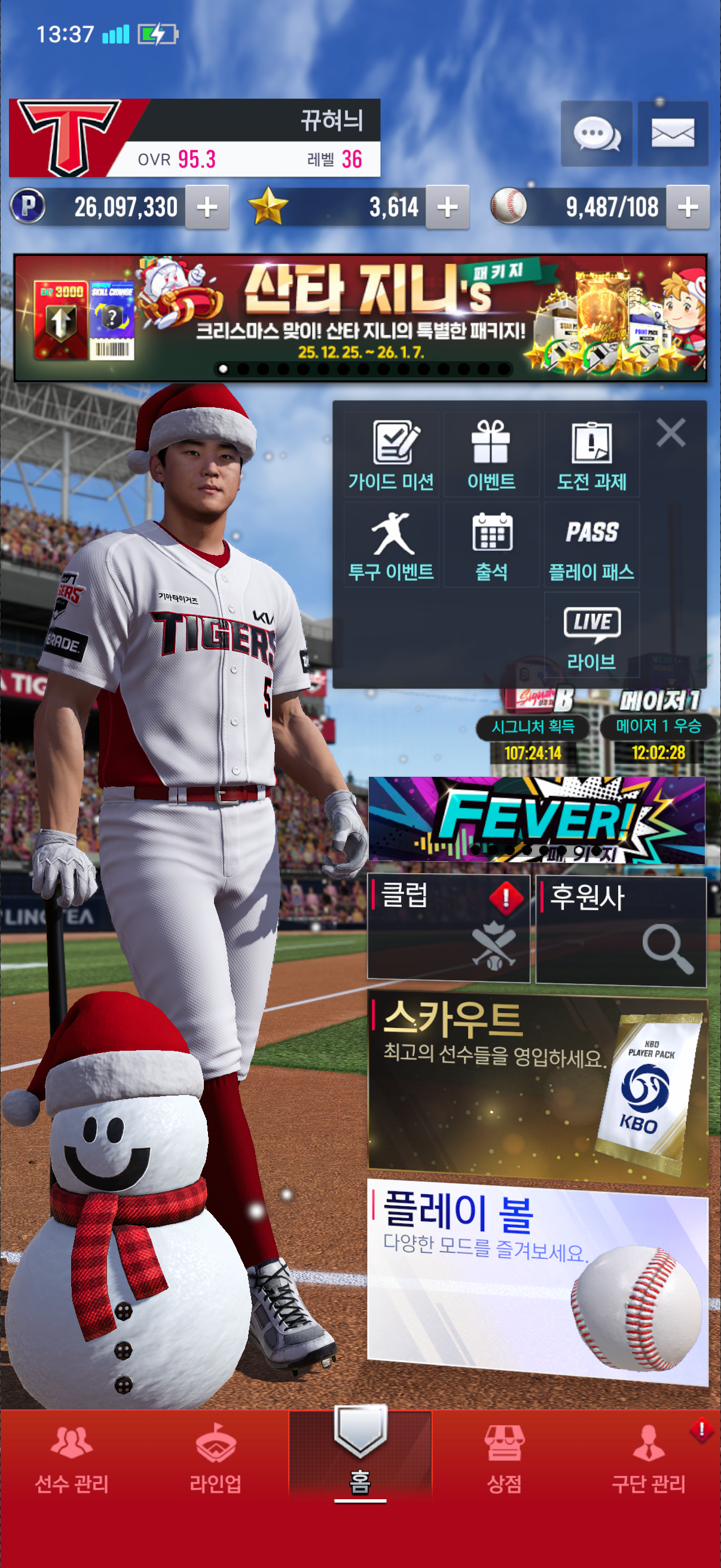Open 가이드 미션

[391, 454]
